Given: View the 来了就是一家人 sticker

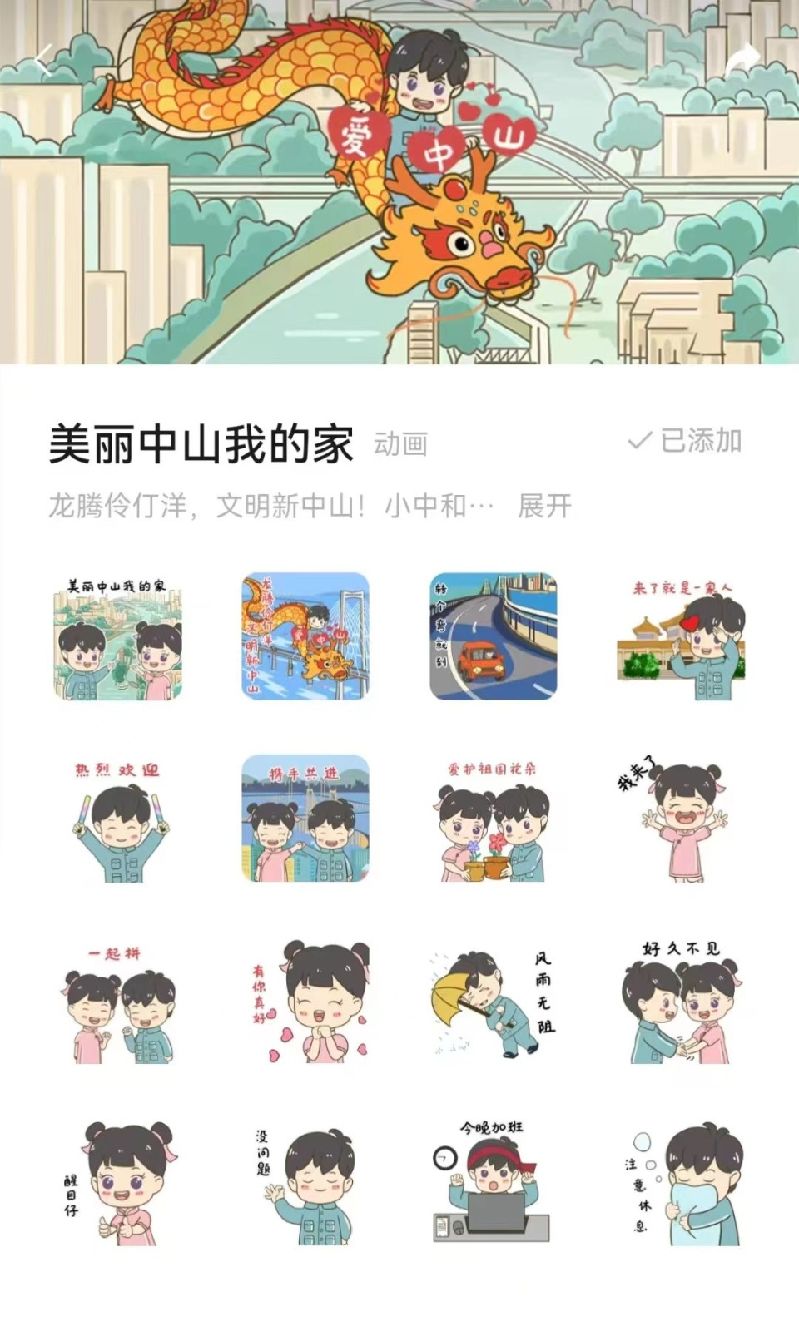Looking at the screenshot, I should coord(681,636).
